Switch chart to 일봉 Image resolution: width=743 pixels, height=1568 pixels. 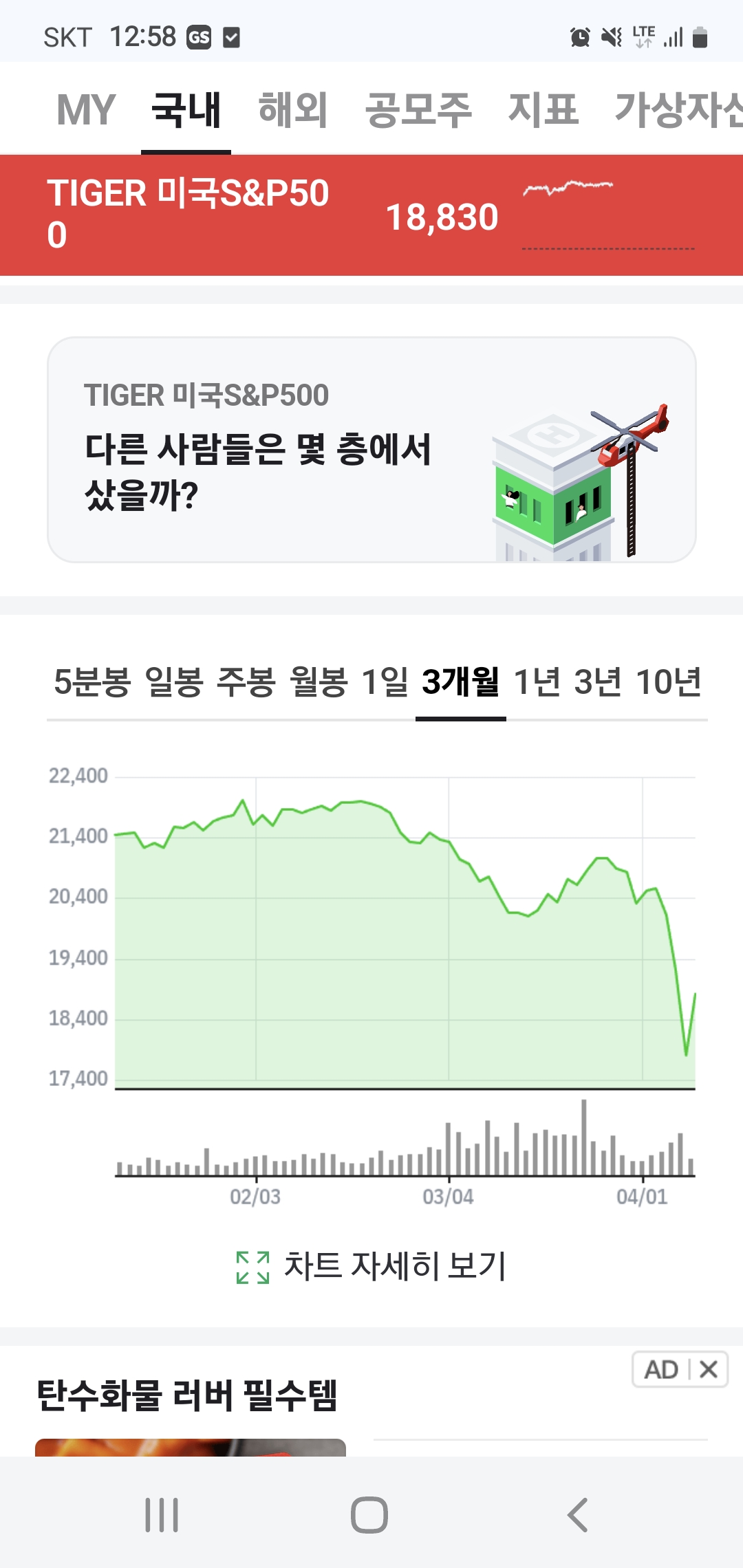[174, 682]
